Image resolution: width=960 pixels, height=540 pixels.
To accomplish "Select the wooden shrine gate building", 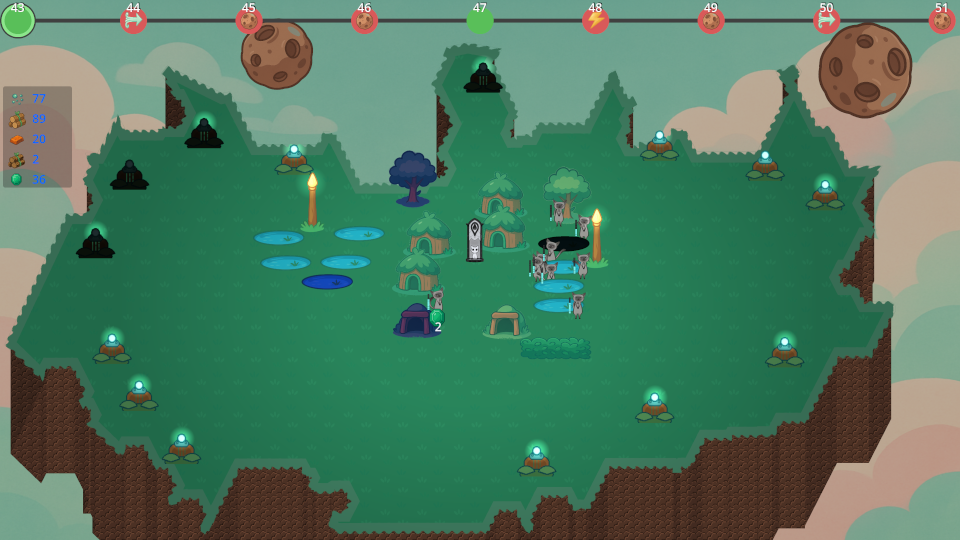I will point(505,321).
